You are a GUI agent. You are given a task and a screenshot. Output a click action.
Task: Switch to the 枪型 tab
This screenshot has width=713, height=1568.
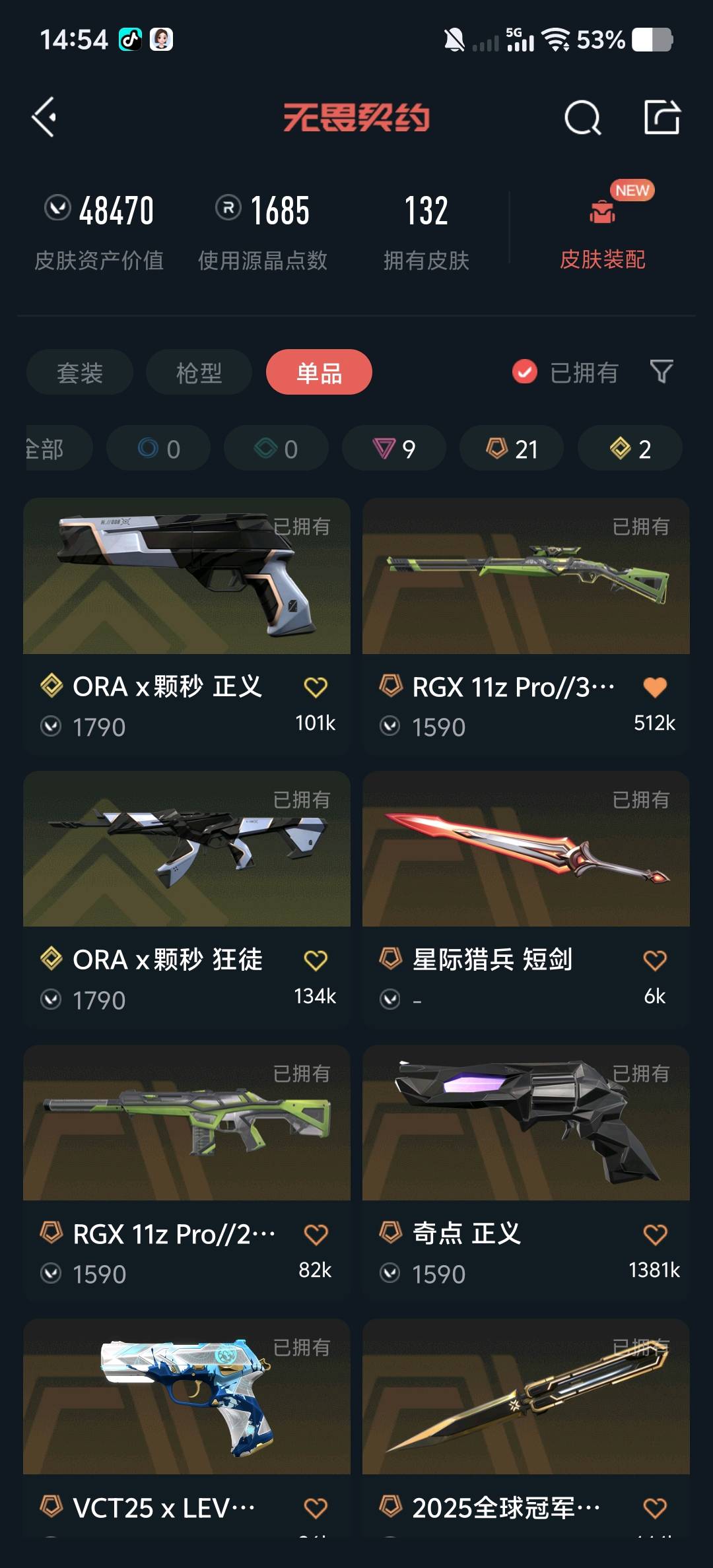click(x=199, y=372)
